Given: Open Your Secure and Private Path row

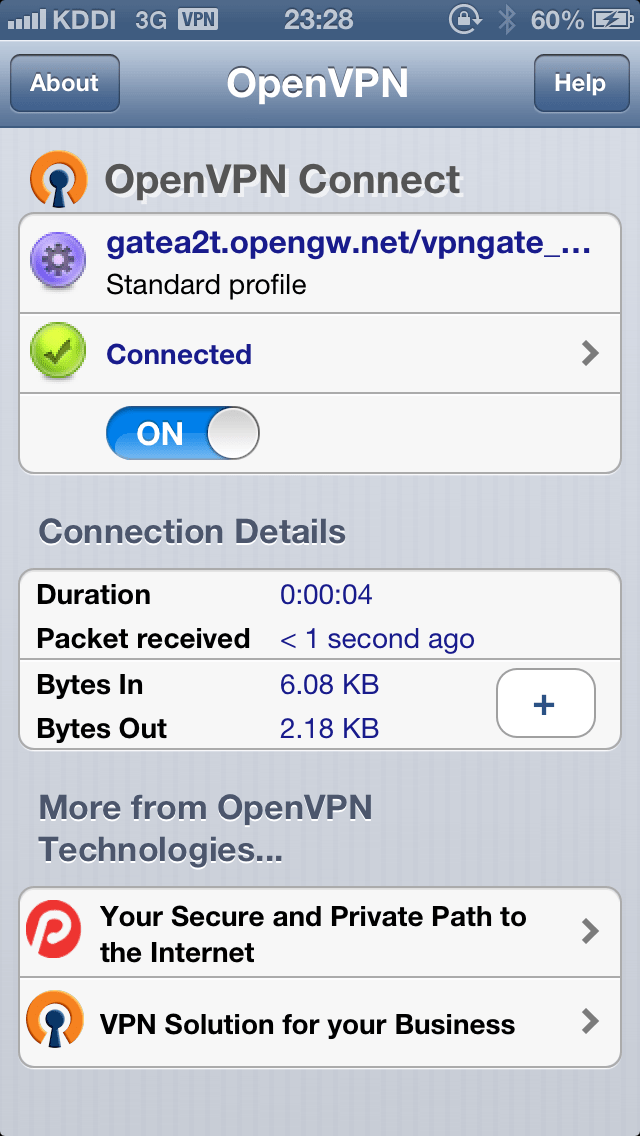Looking at the screenshot, I should pyautogui.click(x=320, y=933).
